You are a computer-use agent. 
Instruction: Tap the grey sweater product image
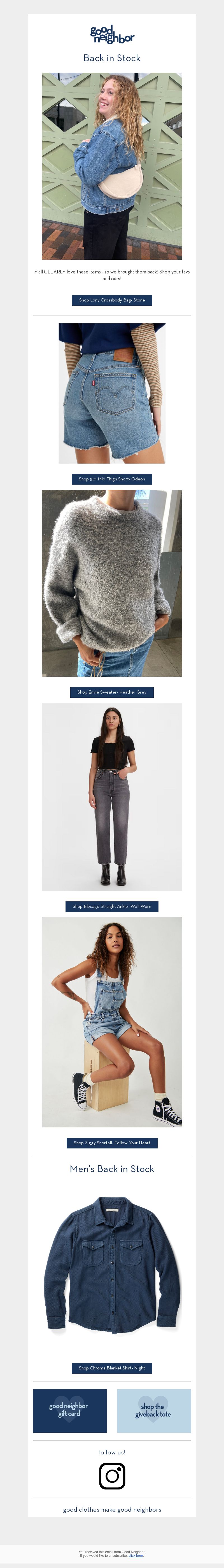tap(112, 583)
